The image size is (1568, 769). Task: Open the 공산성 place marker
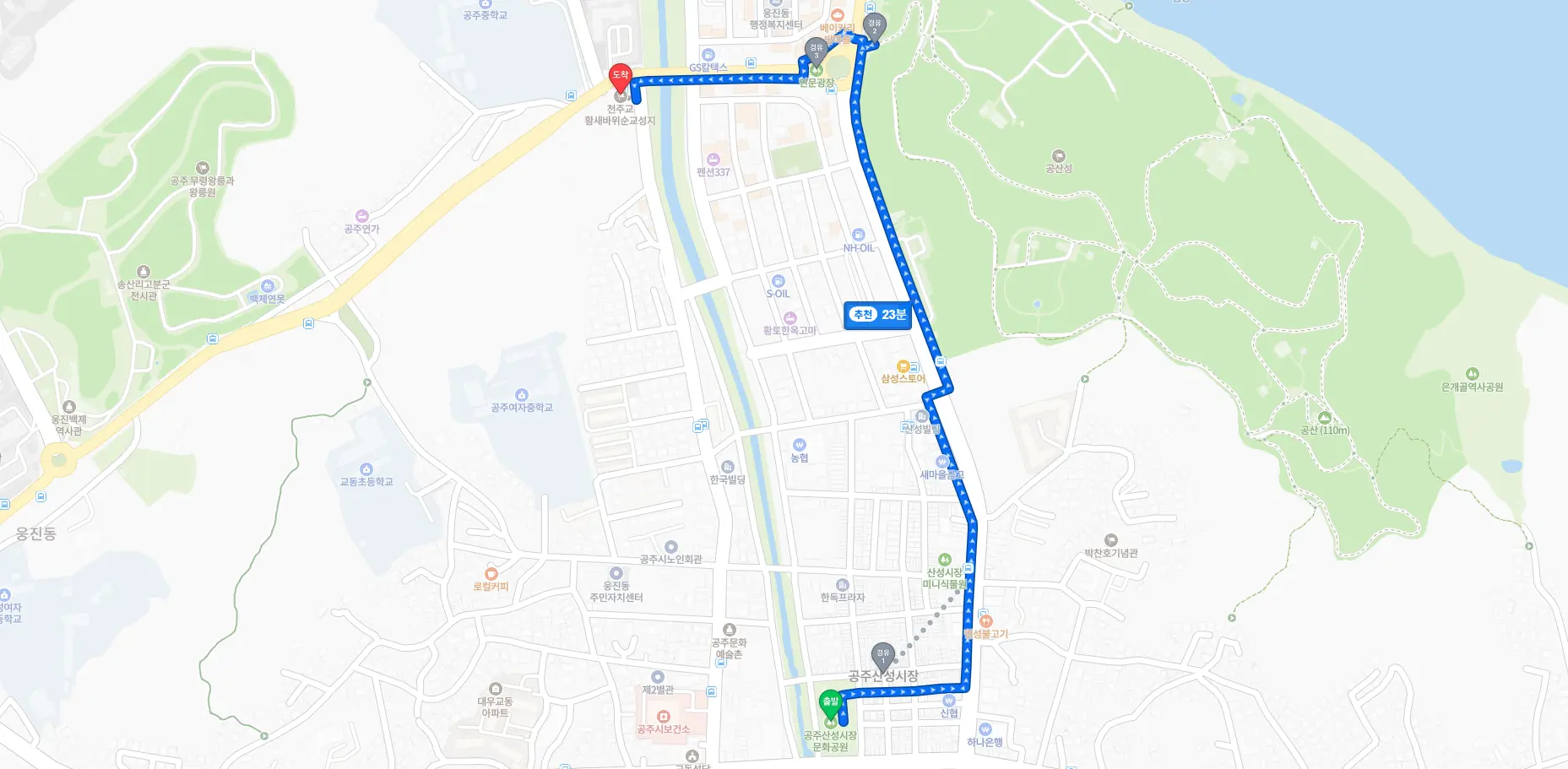click(1058, 156)
